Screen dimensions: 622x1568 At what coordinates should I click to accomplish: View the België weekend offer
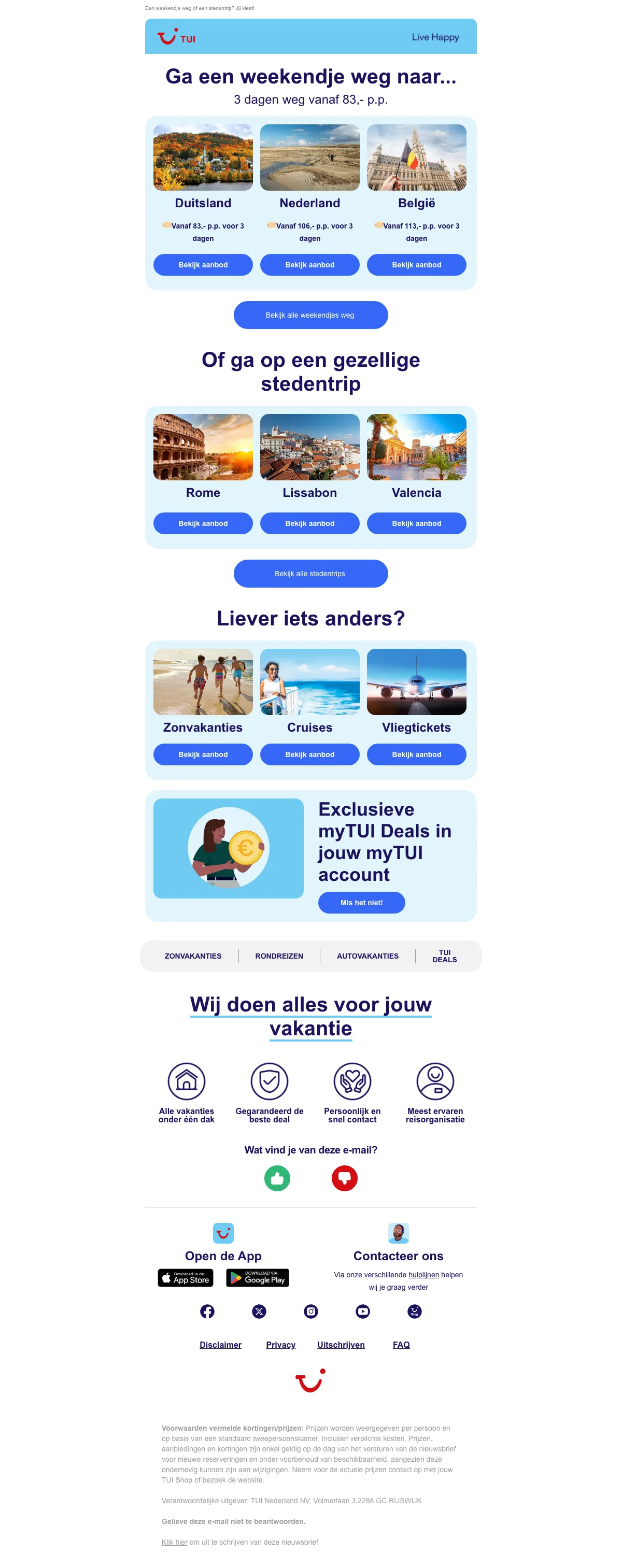pyautogui.click(x=416, y=265)
